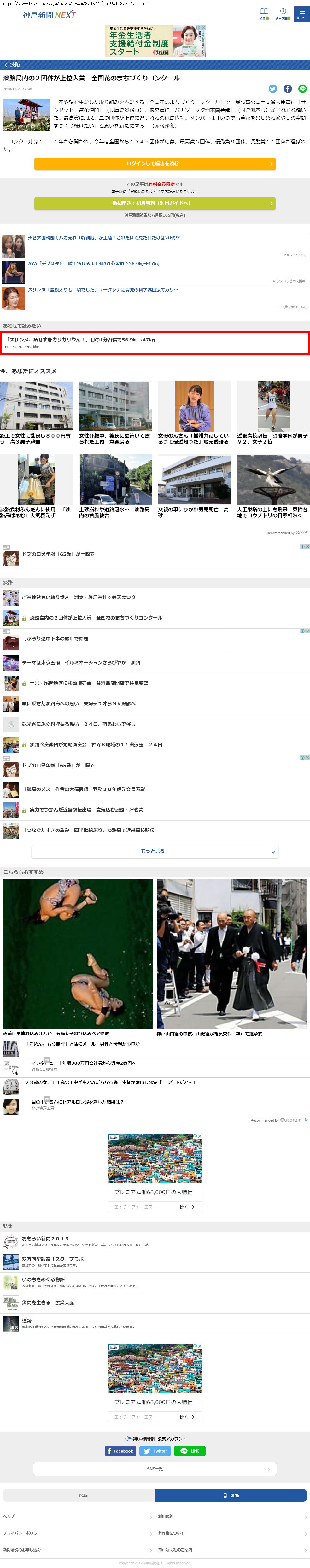Viewport: 310px width, 1568px height.
Task: Open the メニュー hamburger menu
Action: click(301, 13)
